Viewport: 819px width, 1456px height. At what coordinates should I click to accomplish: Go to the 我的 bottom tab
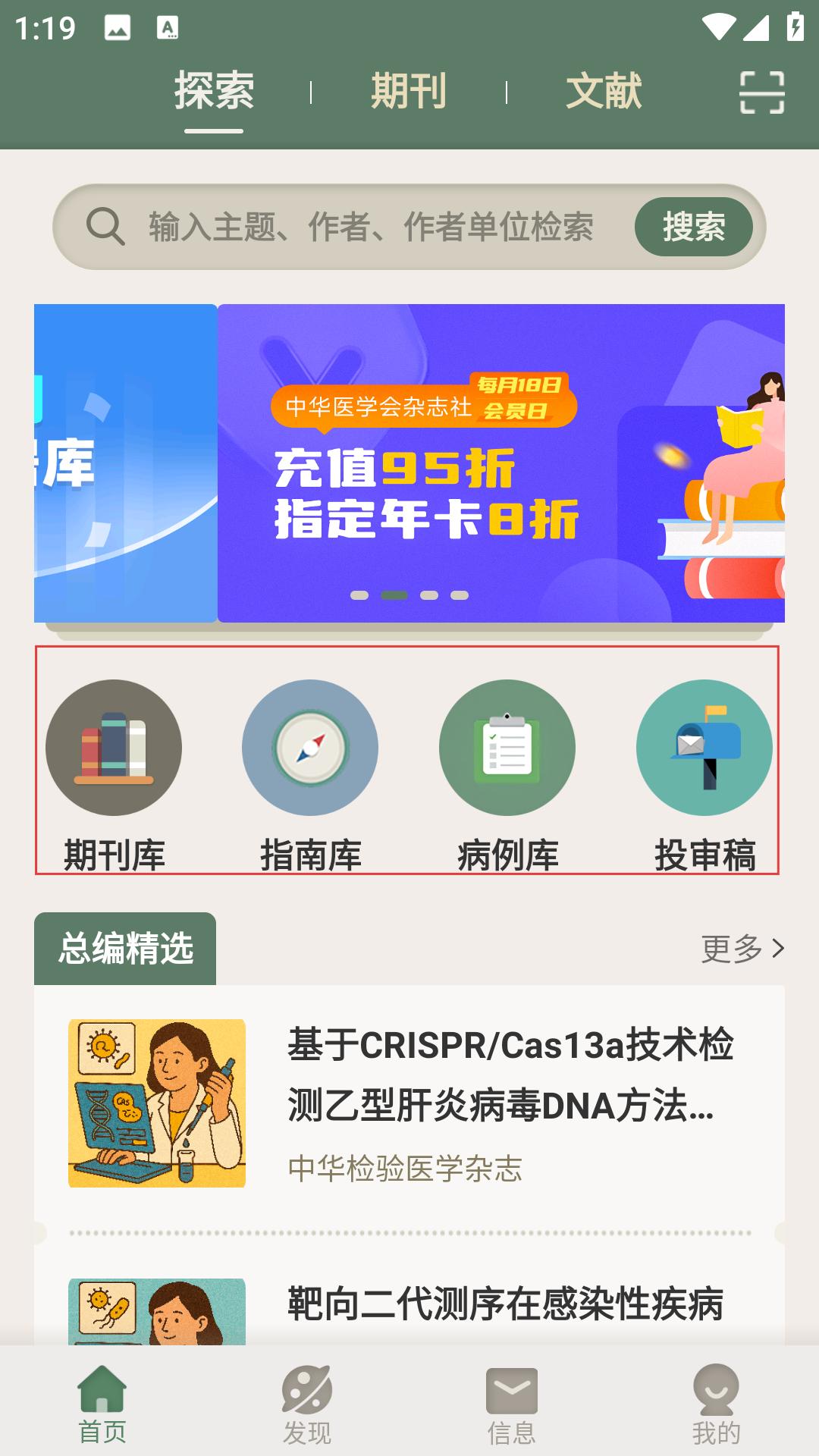click(x=717, y=1404)
